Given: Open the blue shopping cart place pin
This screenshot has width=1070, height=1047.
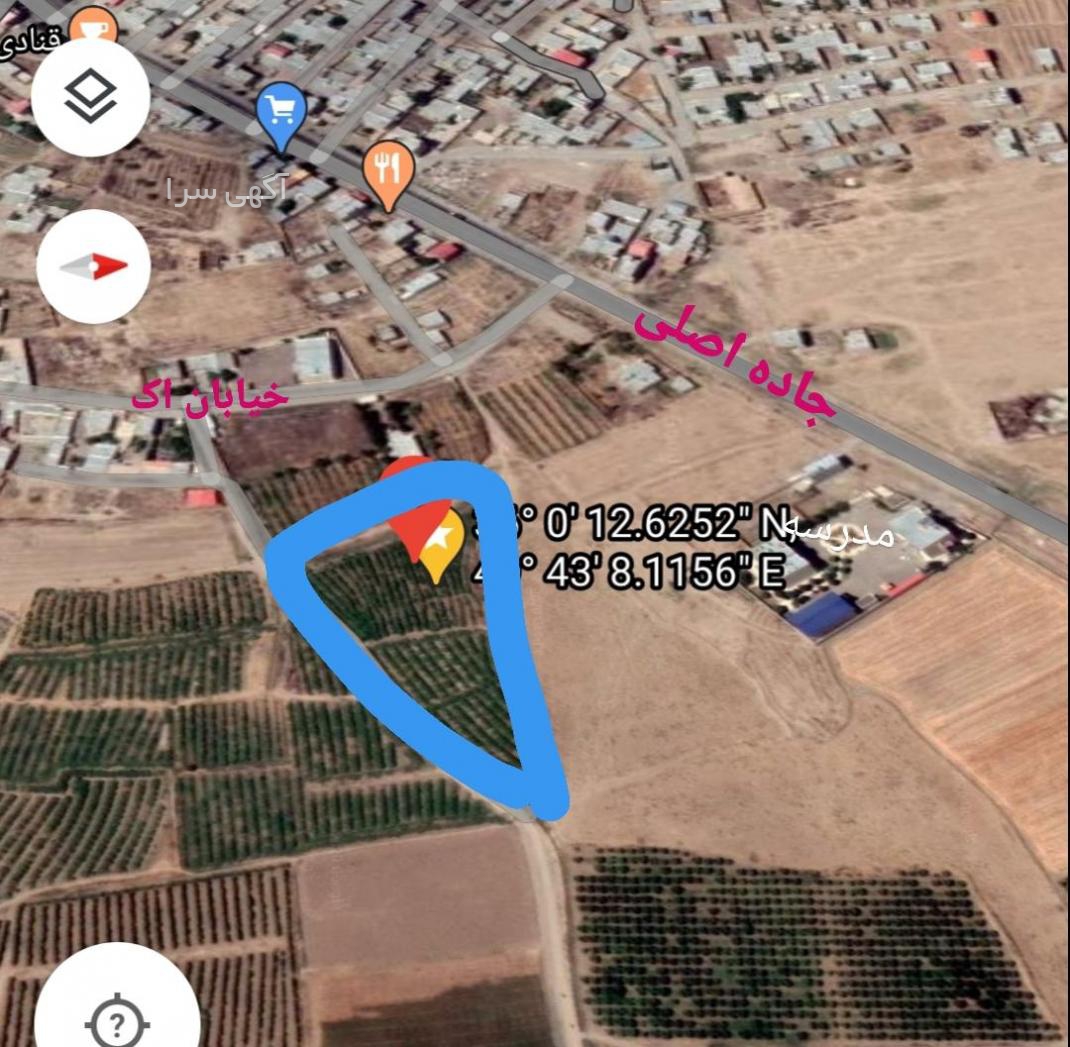Looking at the screenshot, I should (281, 112).
